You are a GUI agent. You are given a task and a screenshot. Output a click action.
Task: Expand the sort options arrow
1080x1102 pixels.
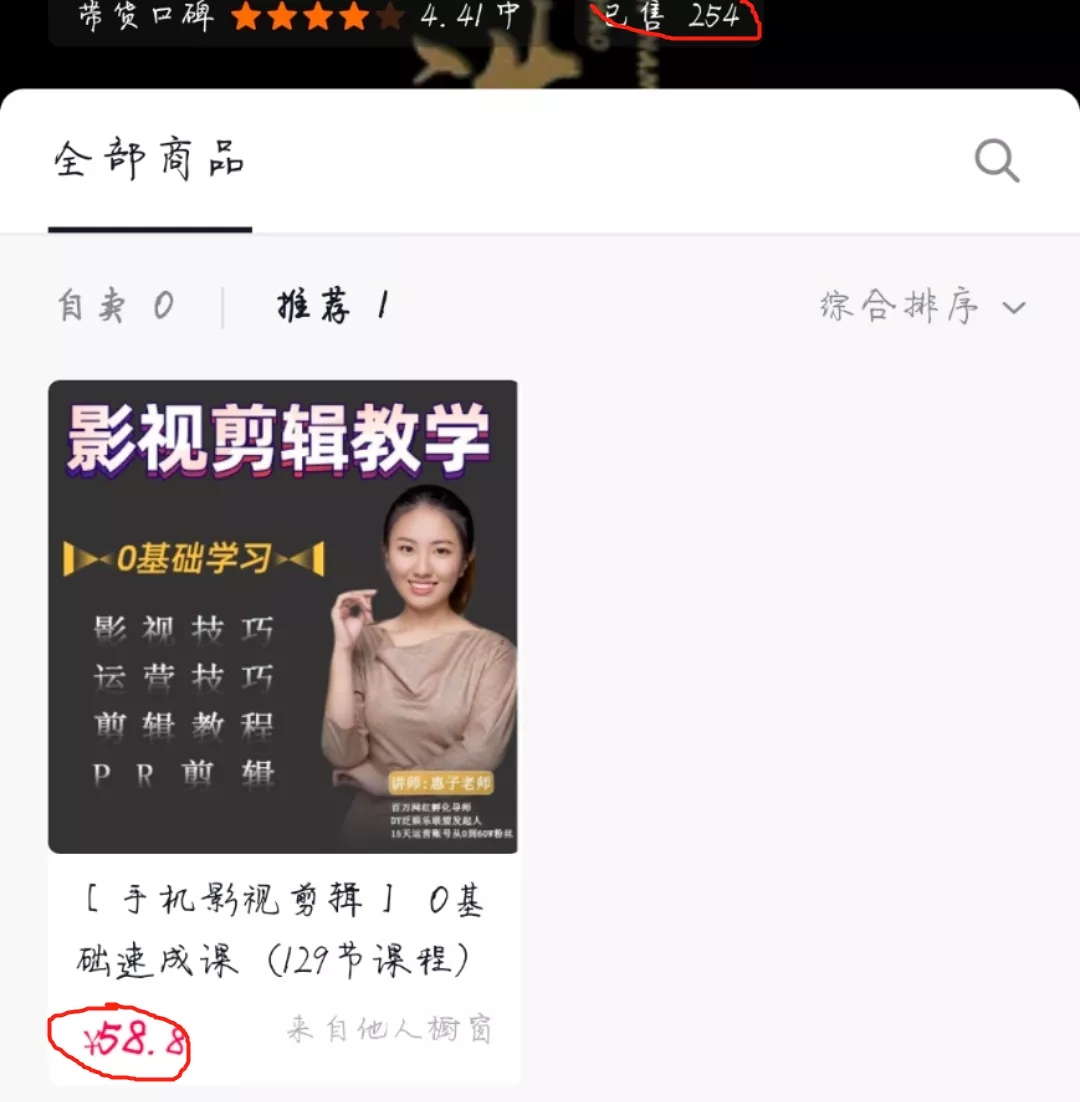tap(1015, 308)
